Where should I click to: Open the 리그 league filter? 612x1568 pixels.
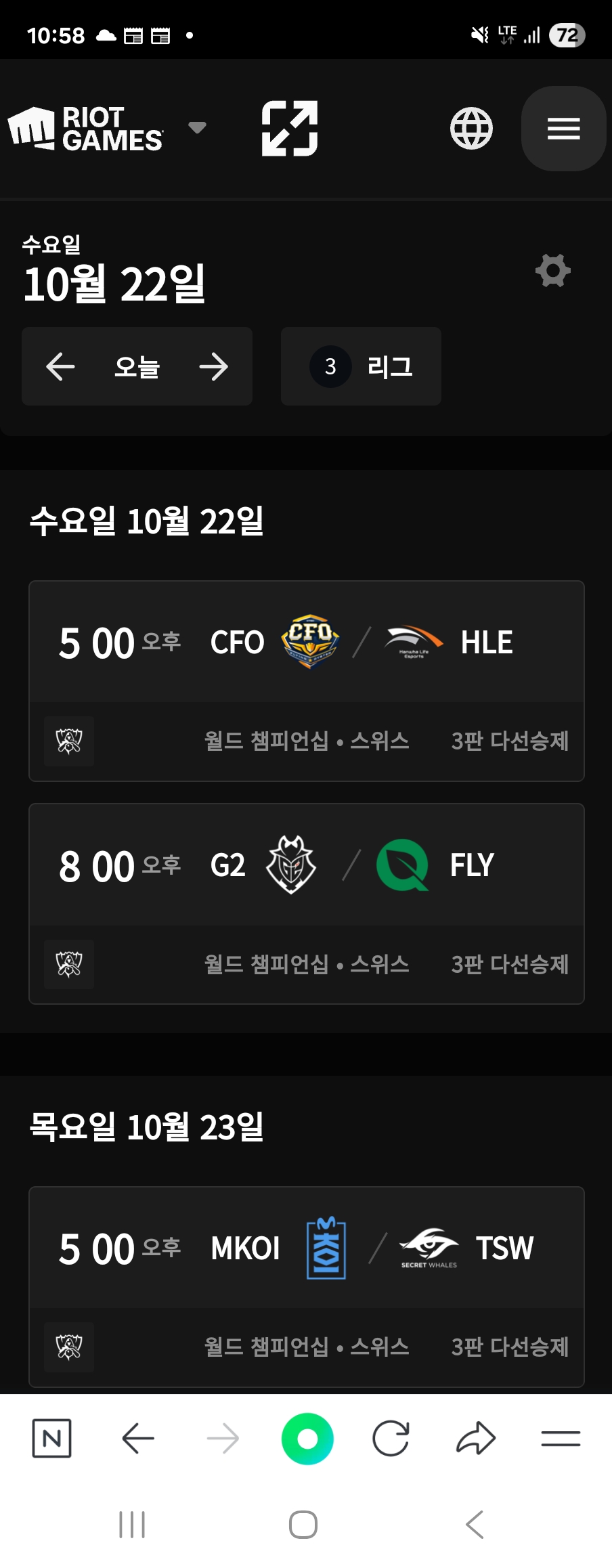click(361, 367)
